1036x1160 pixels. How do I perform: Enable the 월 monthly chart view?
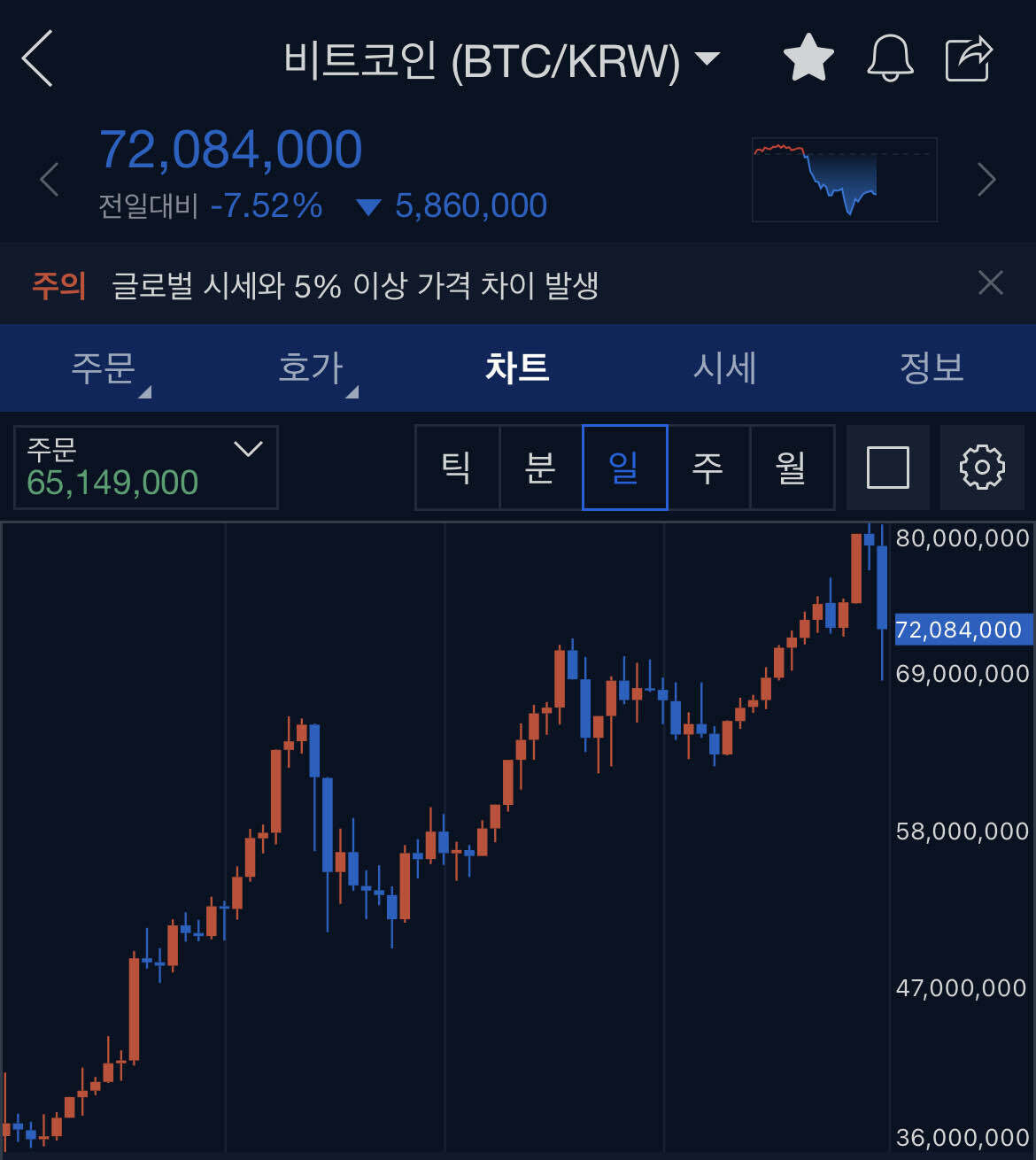tap(791, 468)
